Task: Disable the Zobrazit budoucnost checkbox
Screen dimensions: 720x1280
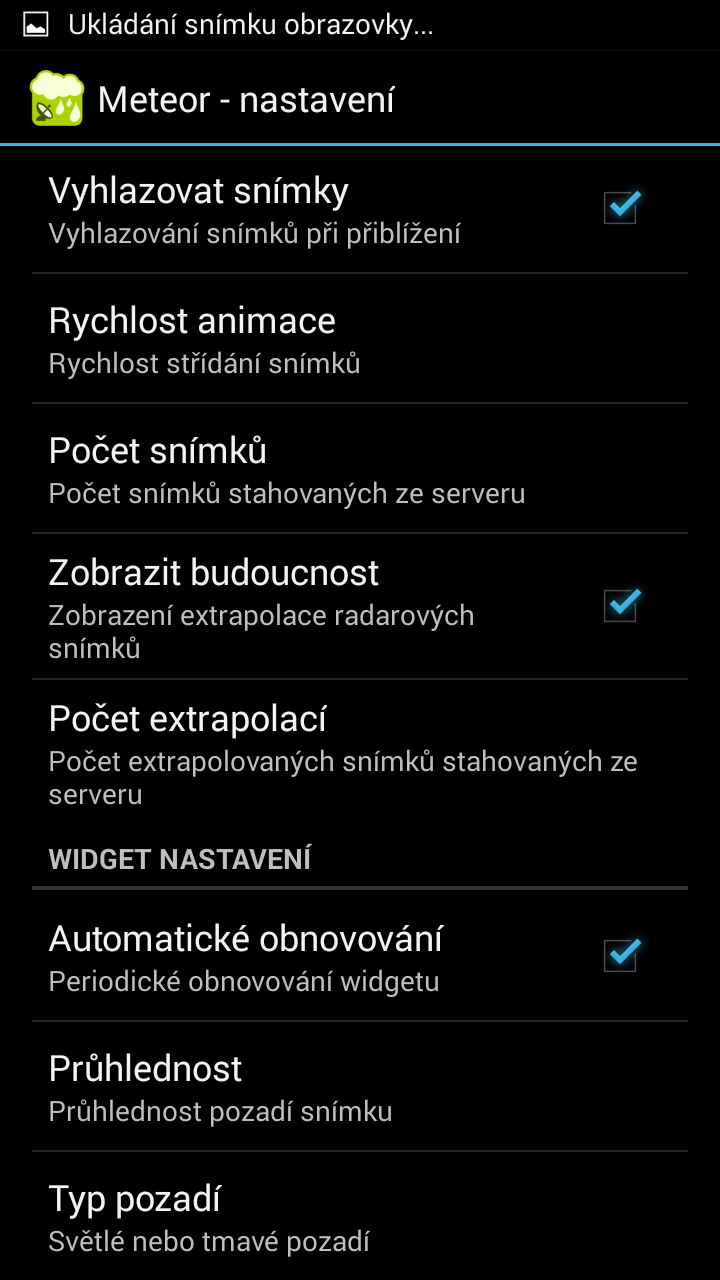Action: point(621,605)
